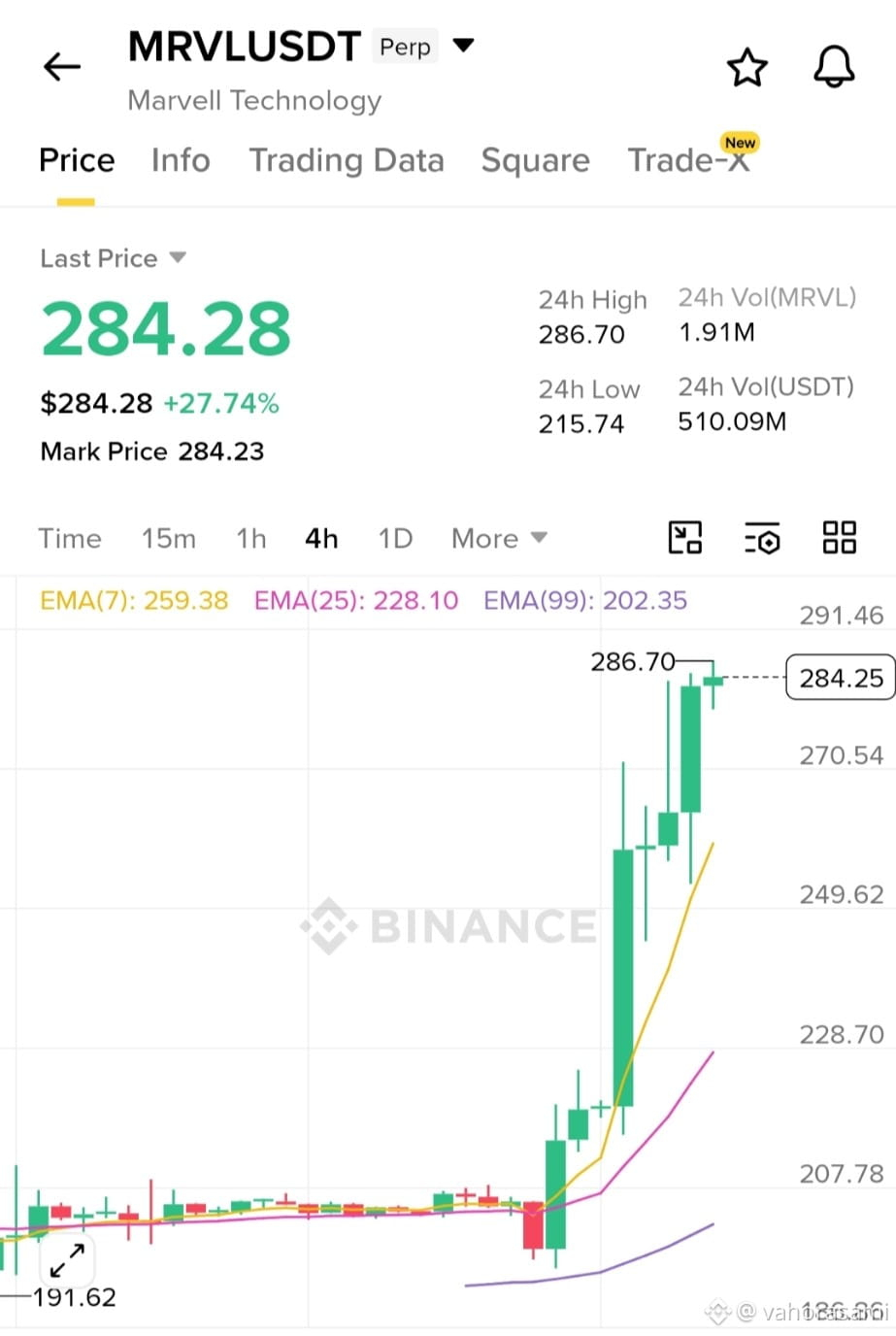The image size is (896, 1336).
Task: Open the price alert bell
Action: coord(833,66)
